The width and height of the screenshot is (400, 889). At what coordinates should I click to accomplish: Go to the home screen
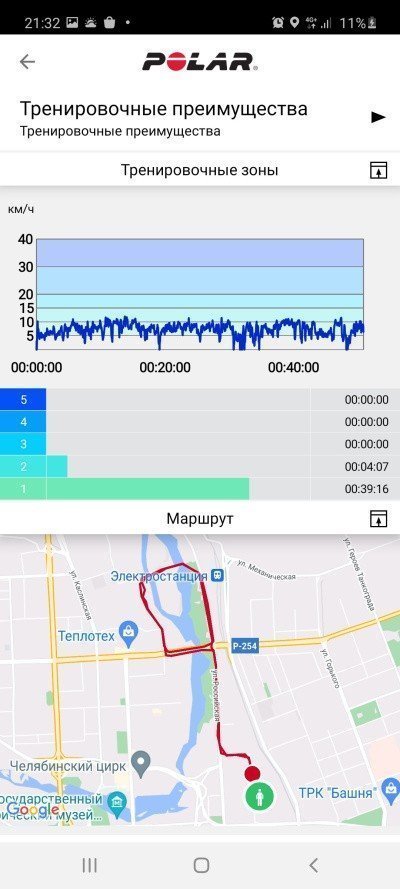(201, 865)
